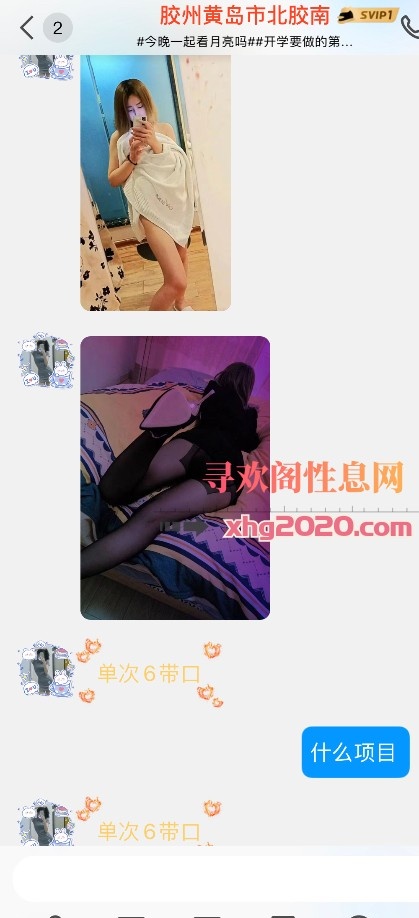Open the second photo with purple lighting
This screenshot has height=918, width=419.
[x=175, y=477]
